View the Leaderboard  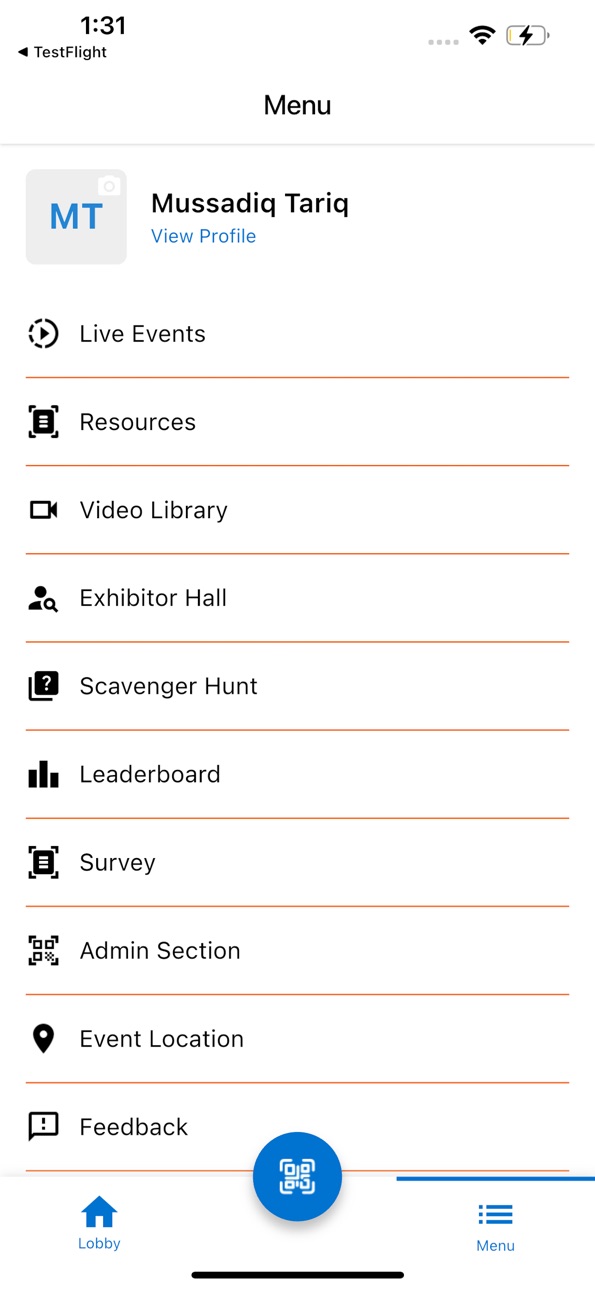pos(297,774)
